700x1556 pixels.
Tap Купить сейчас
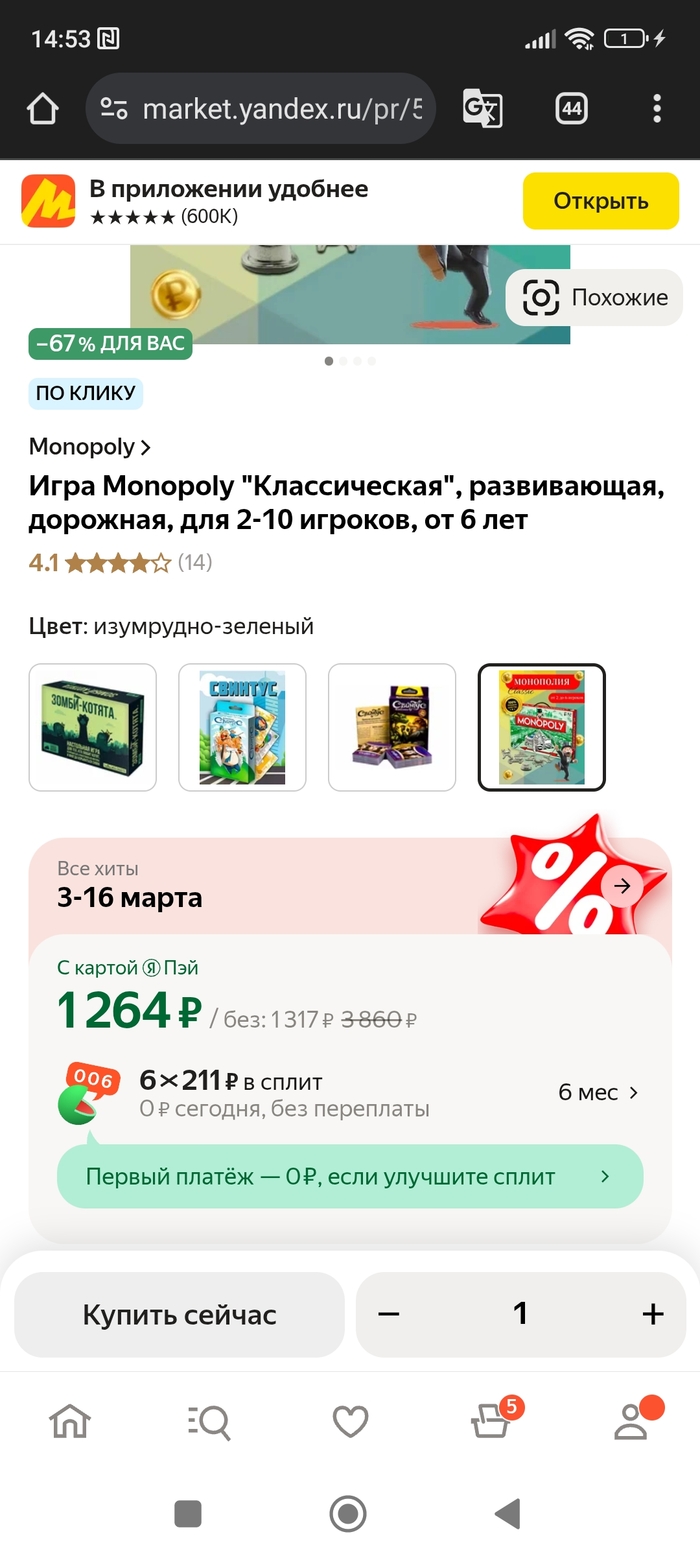click(x=179, y=1314)
